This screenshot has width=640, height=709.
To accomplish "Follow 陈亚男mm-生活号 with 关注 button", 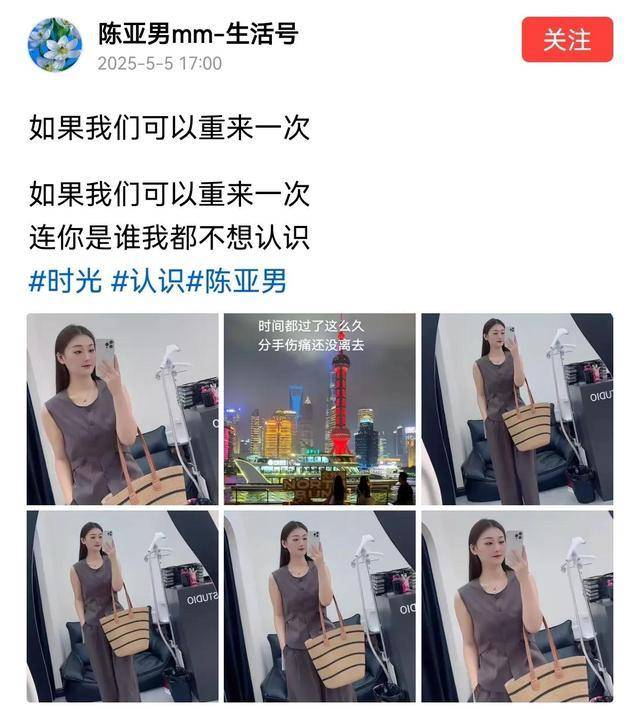I will coord(567,40).
